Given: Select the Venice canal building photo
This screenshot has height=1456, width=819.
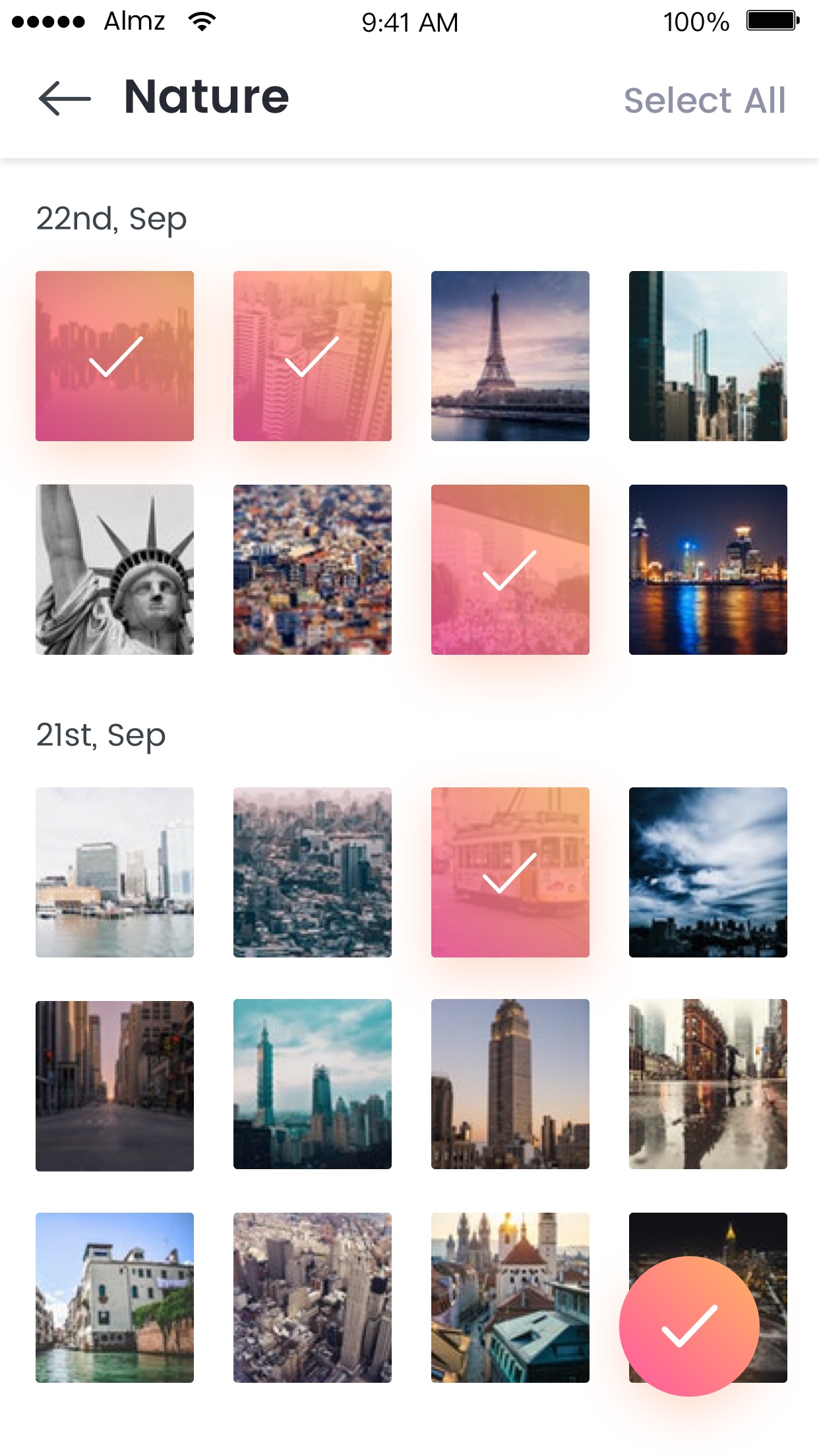Looking at the screenshot, I should (115, 1298).
